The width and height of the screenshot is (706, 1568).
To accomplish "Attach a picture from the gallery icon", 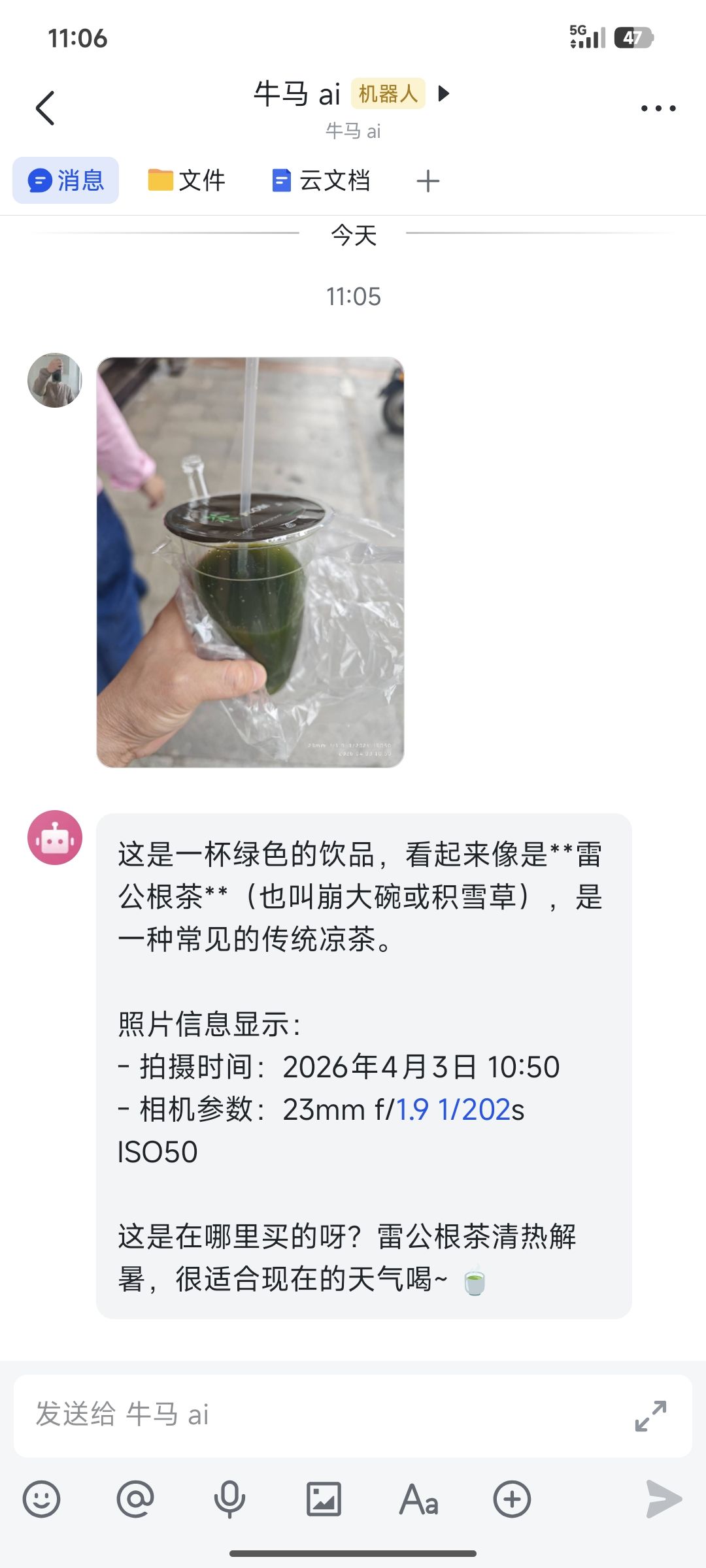I will (324, 1499).
